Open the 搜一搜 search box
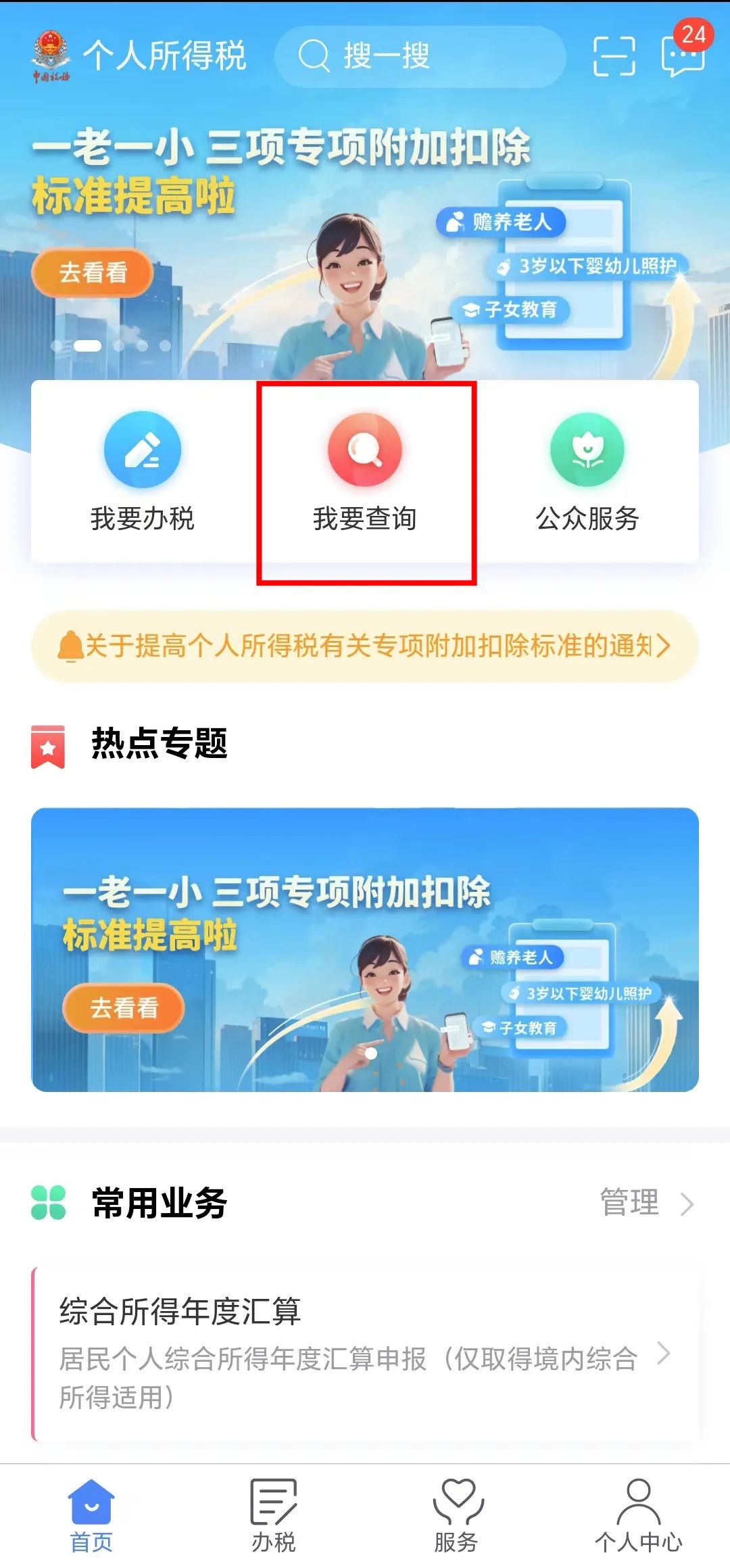 (420, 56)
